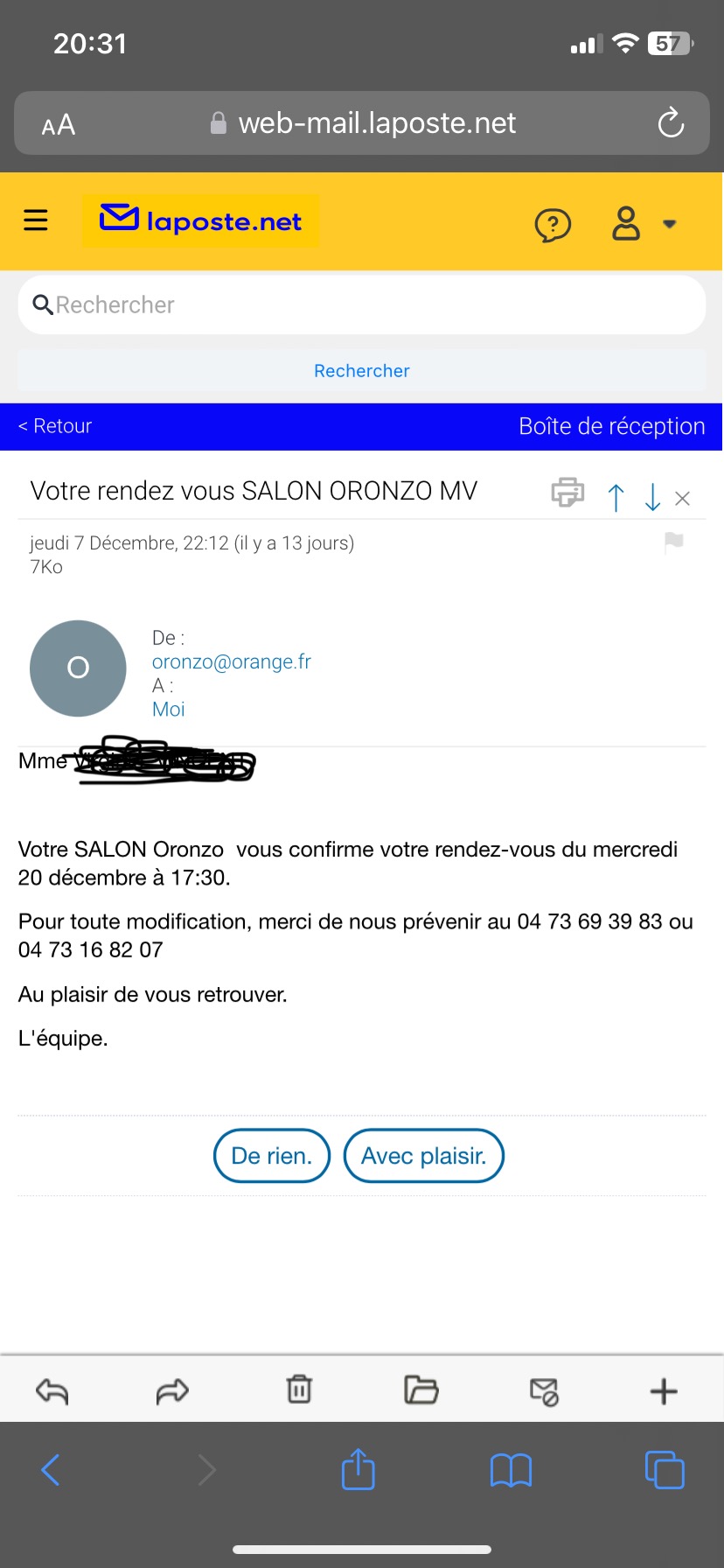Choose the "Avec plaisir." quick reply

tap(424, 1156)
